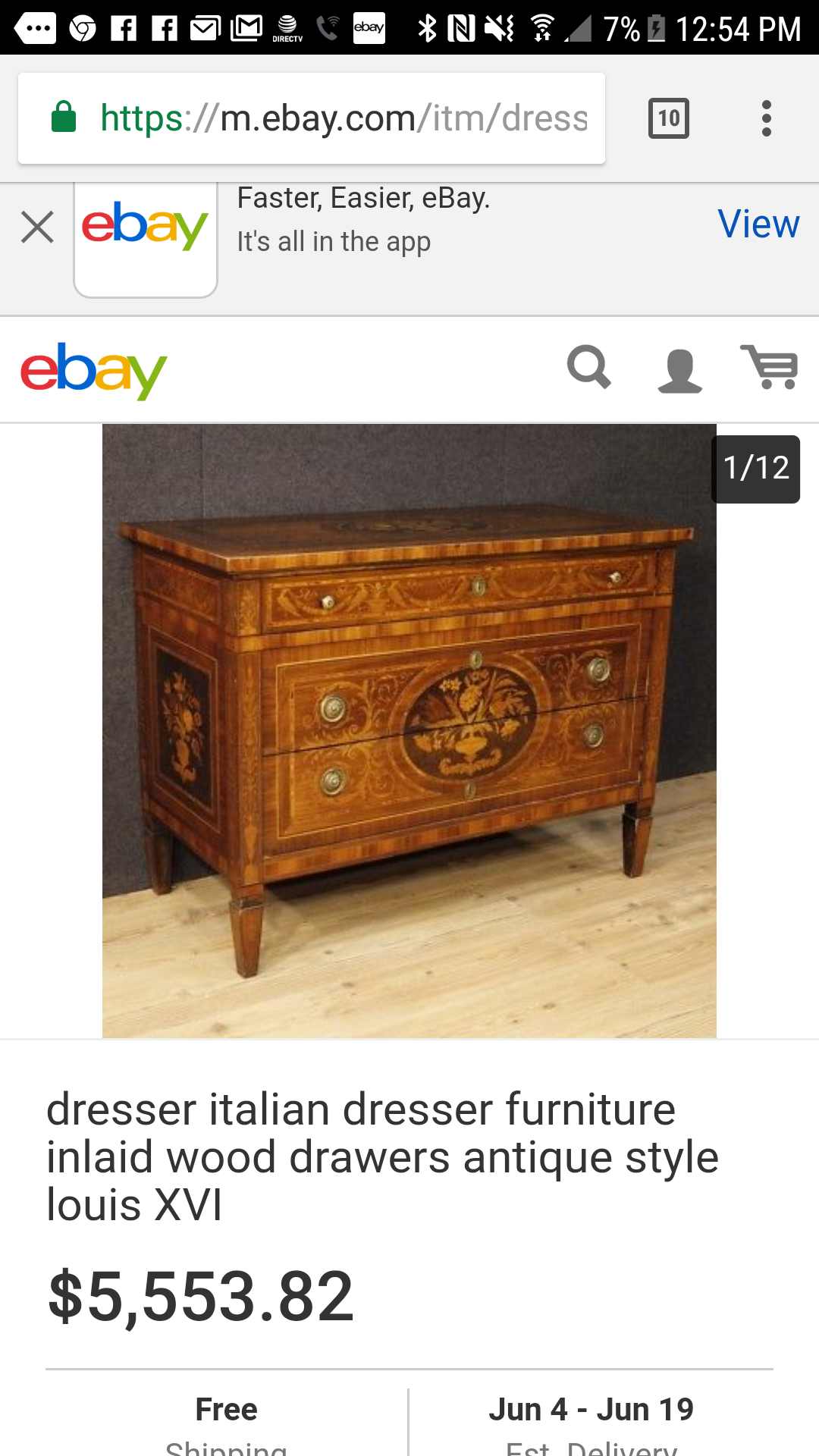This screenshot has width=819, height=1456.
Task: Go to the eBay home page logo
Action: [94, 370]
